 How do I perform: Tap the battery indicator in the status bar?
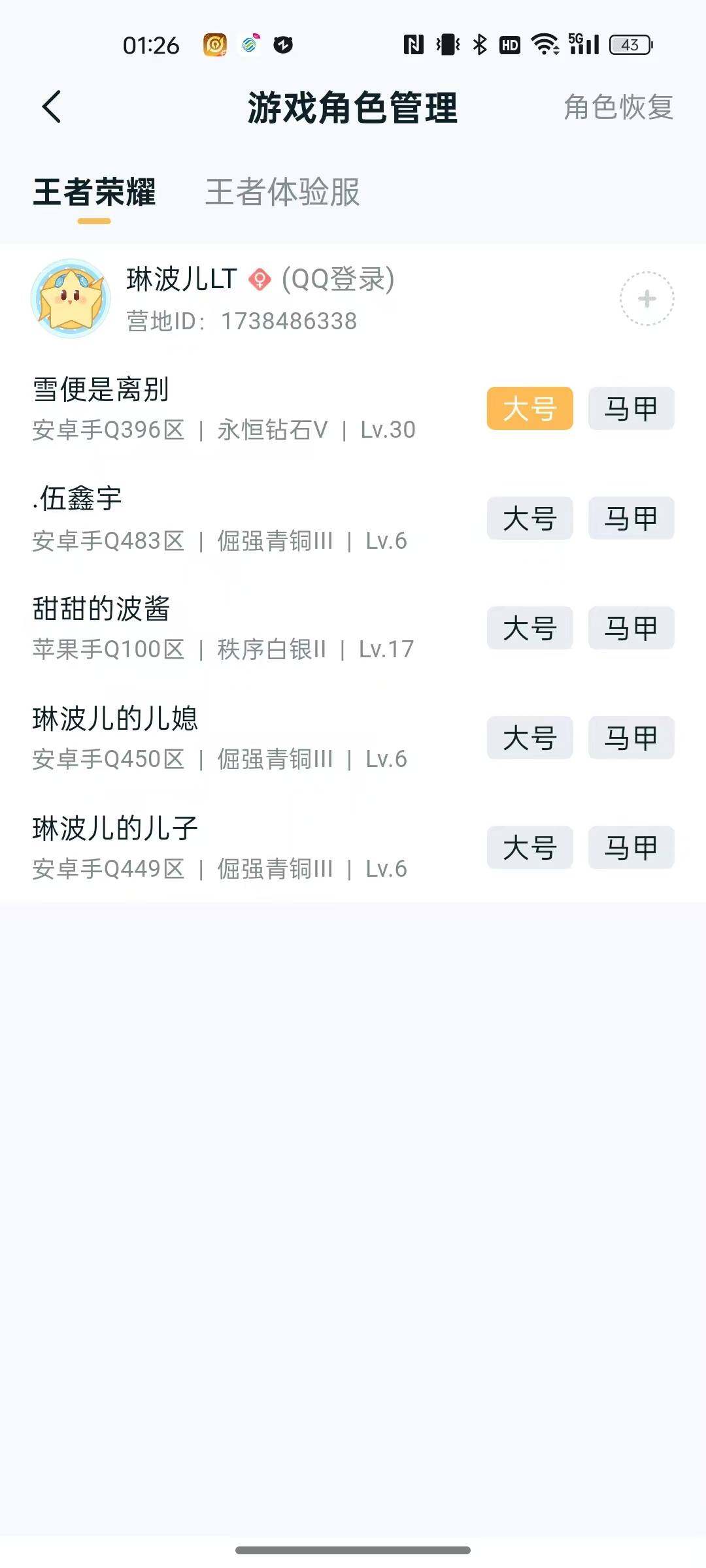(630, 44)
